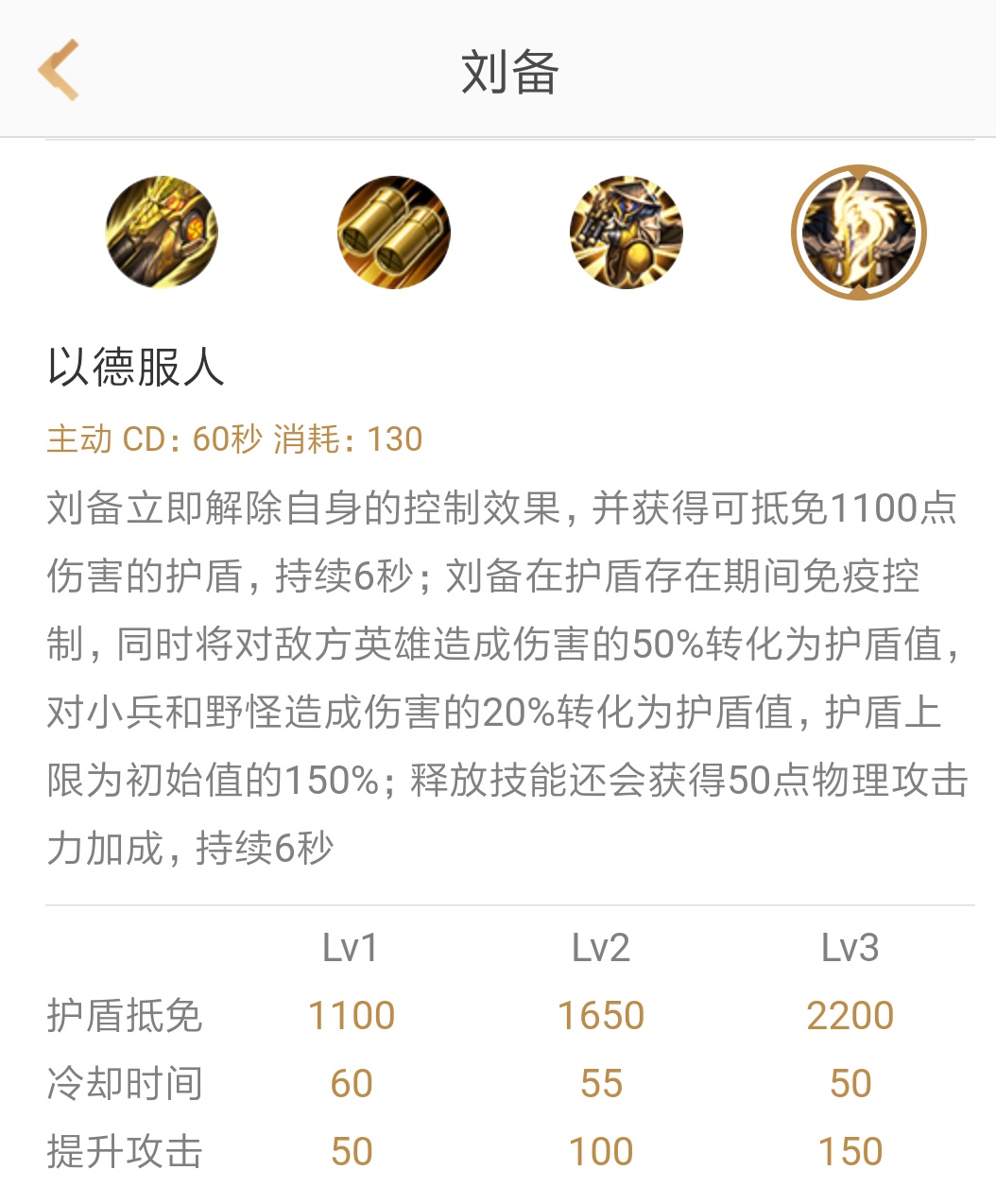Select attack bonus 150 under Lv3

pos(851,1151)
